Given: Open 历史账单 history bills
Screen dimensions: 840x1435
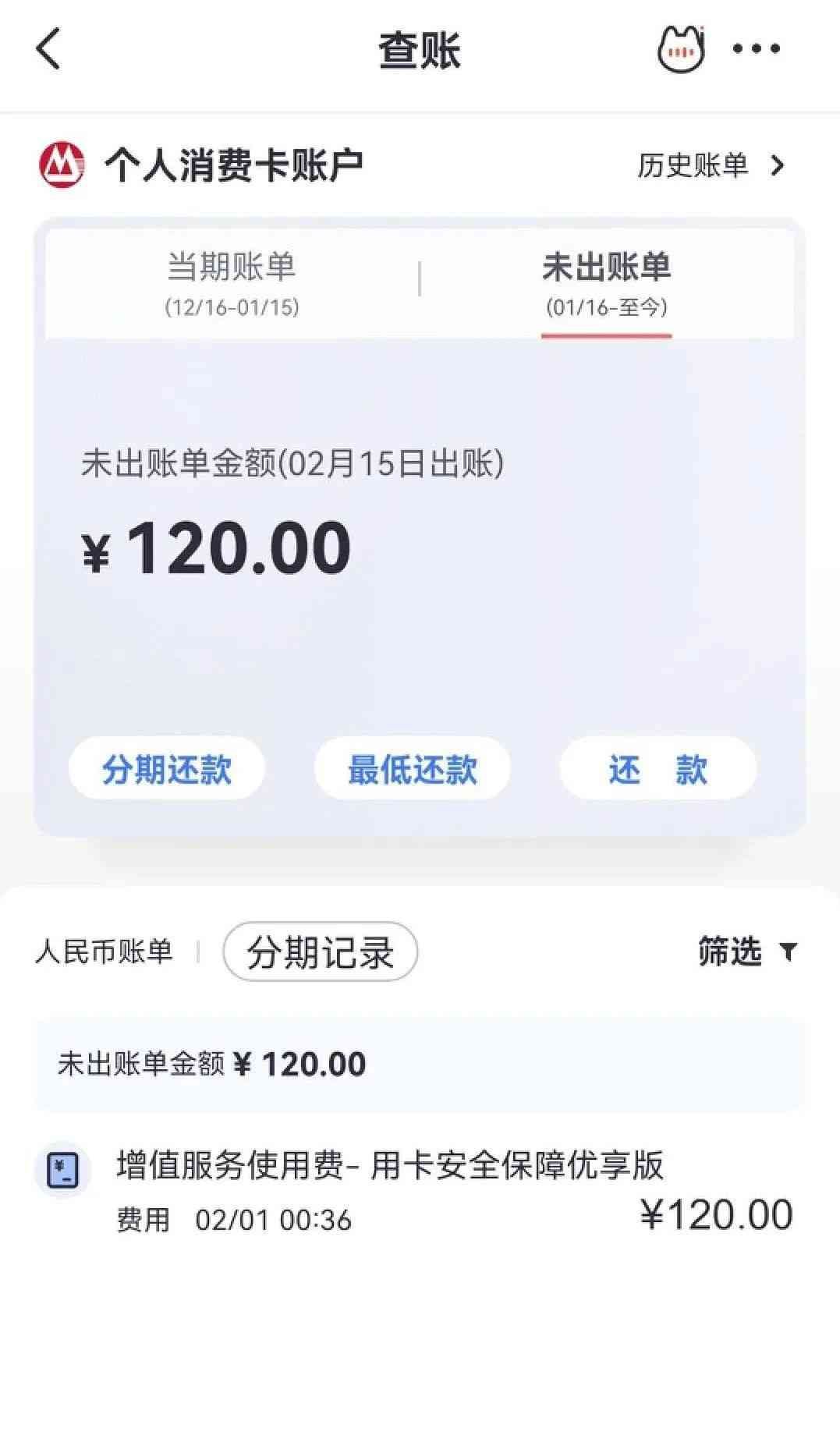Looking at the screenshot, I should [x=710, y=165].
